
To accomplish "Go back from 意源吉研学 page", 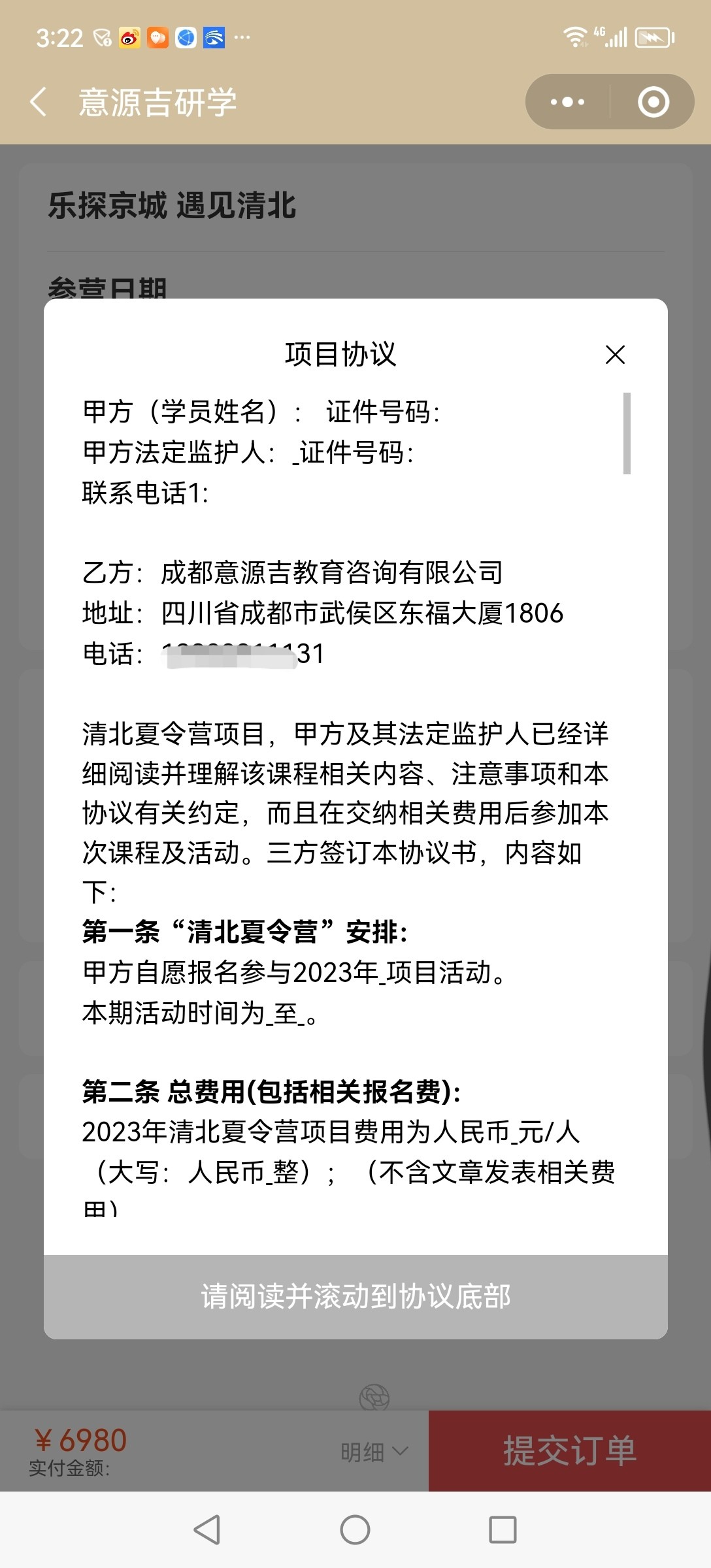I will [39, 103].
